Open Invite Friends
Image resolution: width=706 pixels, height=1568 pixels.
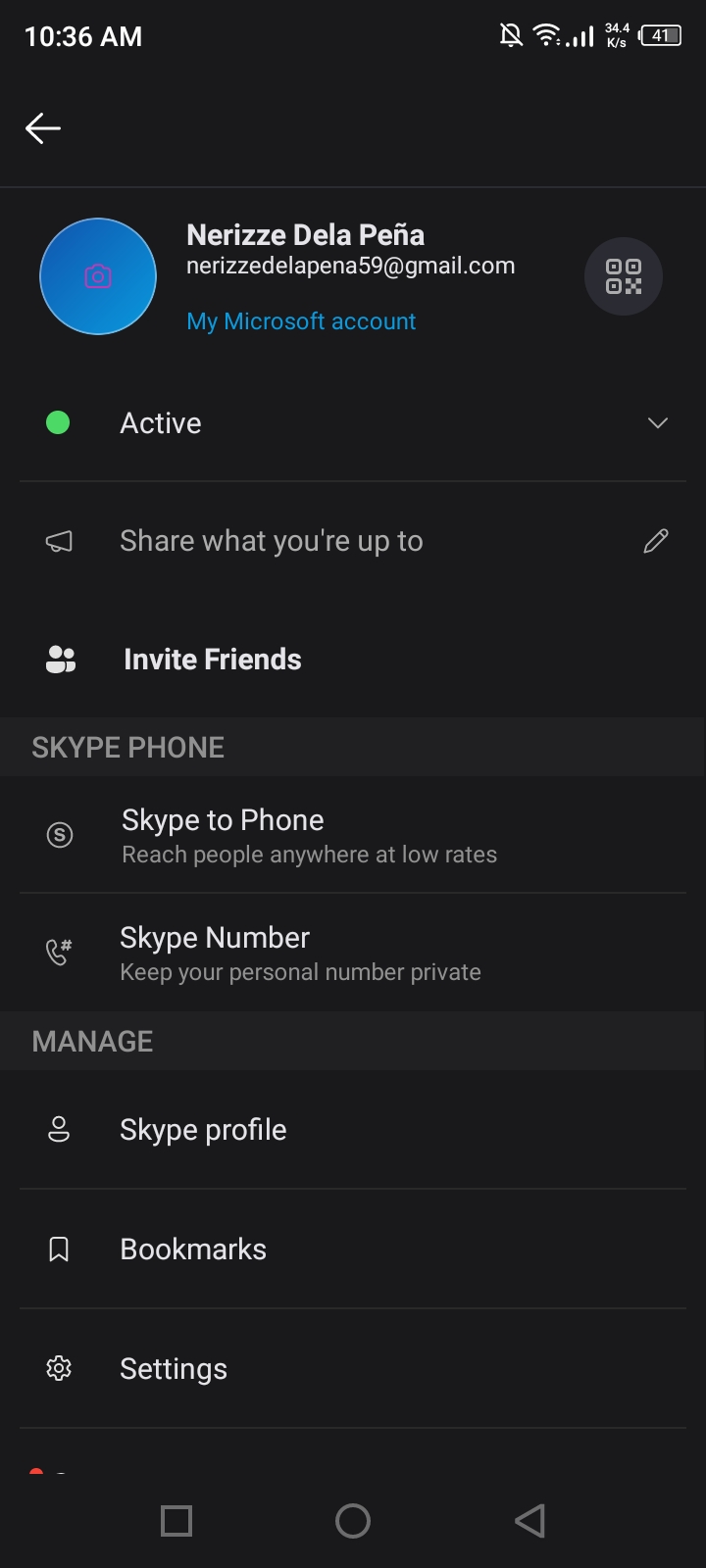353,659
